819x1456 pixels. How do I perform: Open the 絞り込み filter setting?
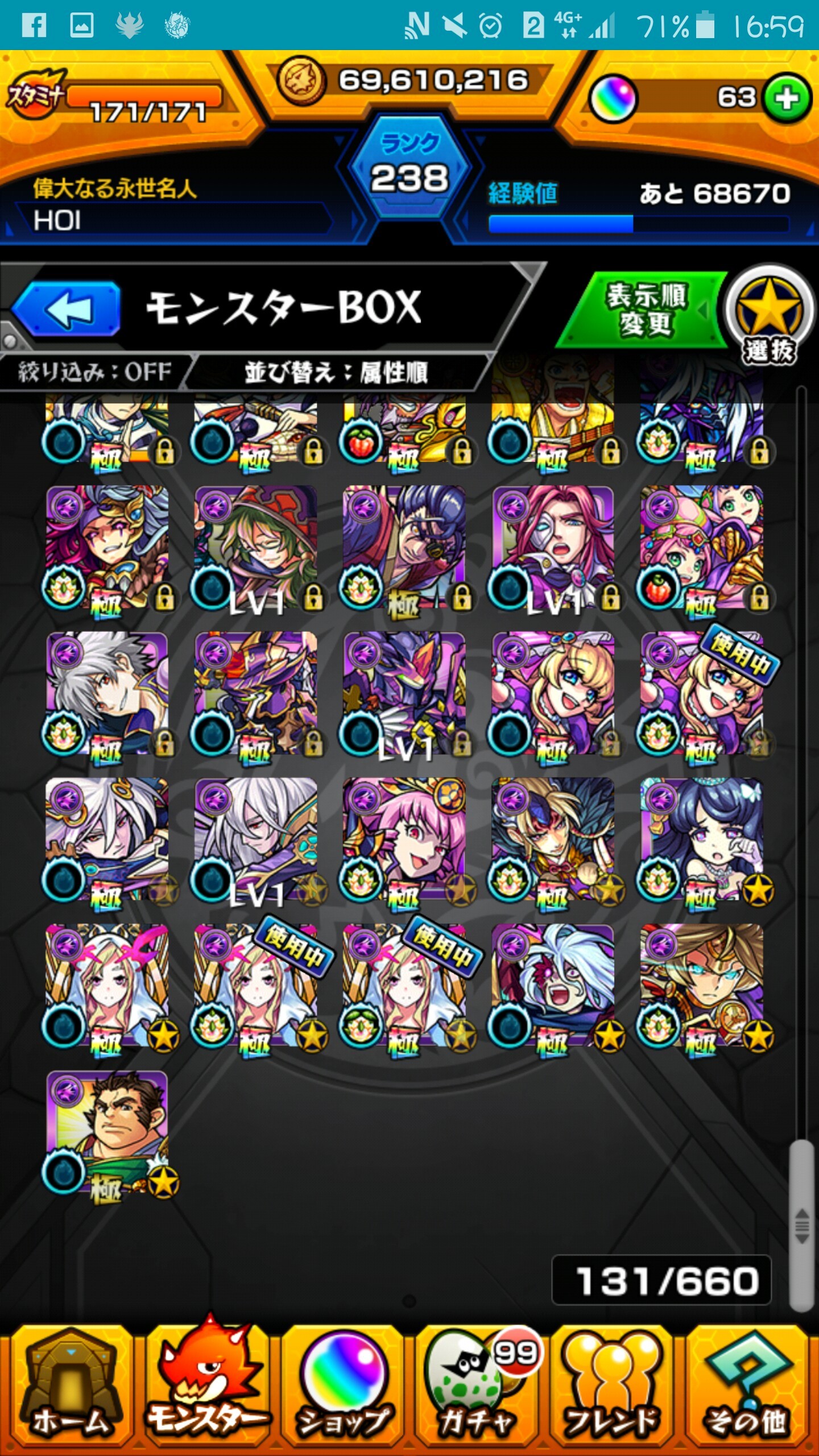(94, 373)
